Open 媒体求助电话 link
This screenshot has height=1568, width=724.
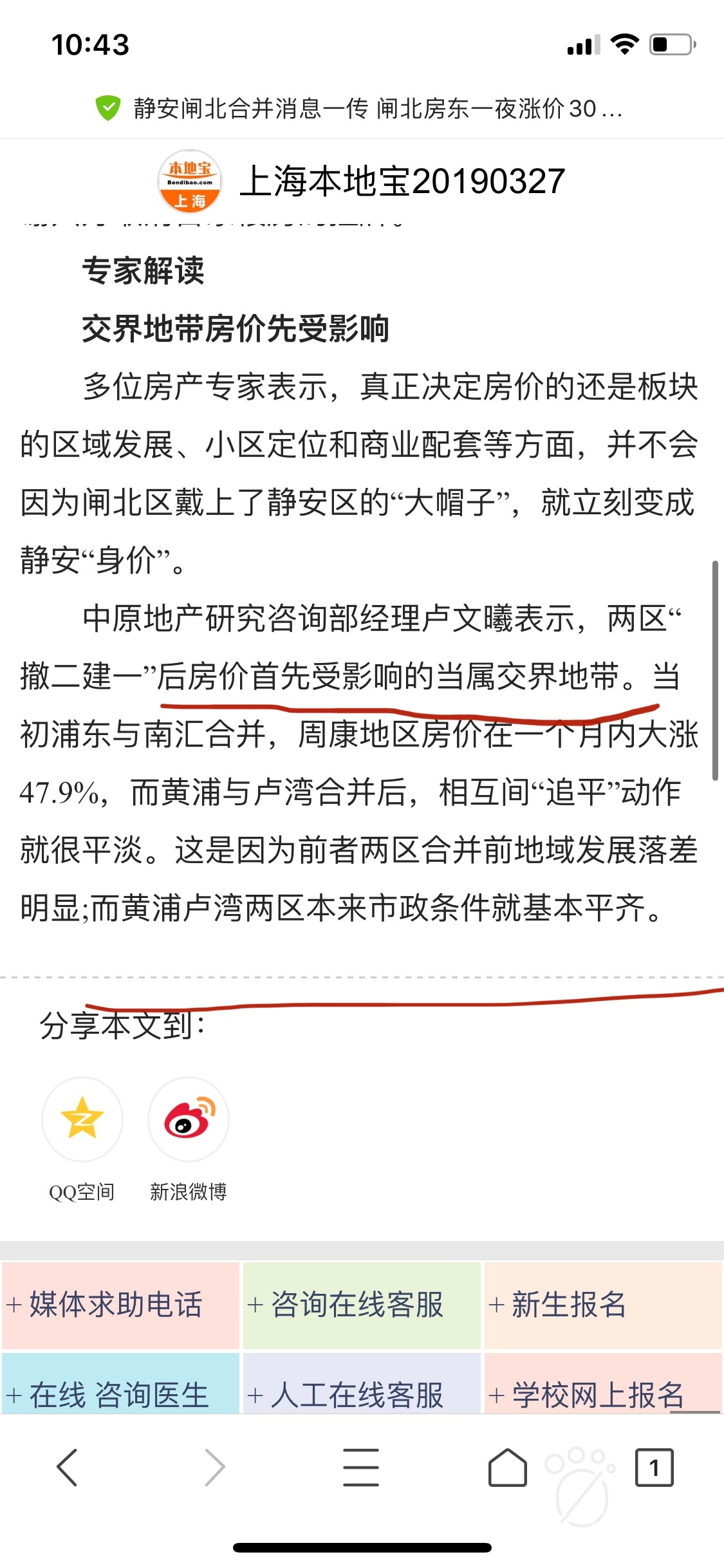pos(120,1305)
